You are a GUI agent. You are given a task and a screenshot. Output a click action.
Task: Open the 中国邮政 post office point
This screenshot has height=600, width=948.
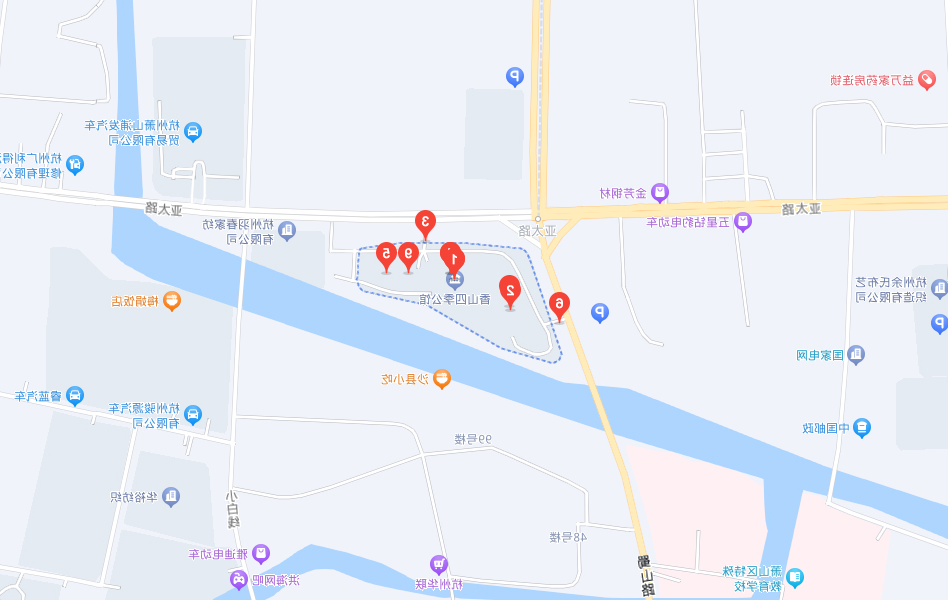point(862,427)
